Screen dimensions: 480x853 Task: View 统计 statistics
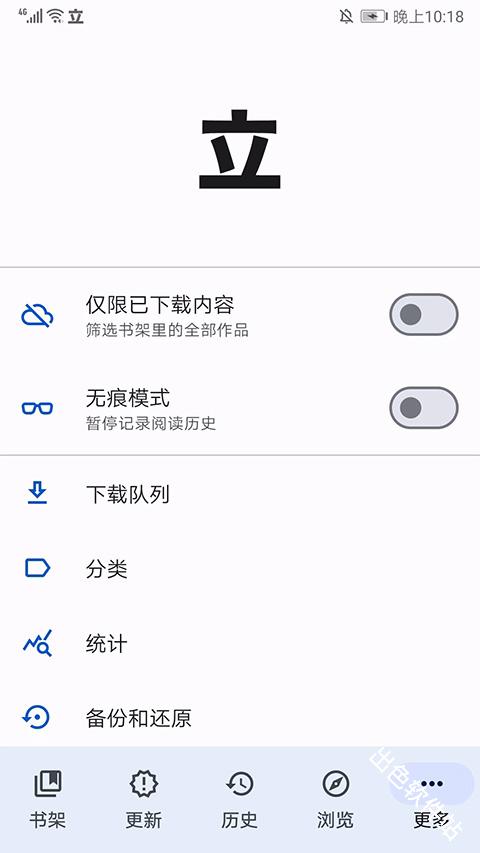click(240, 644)
